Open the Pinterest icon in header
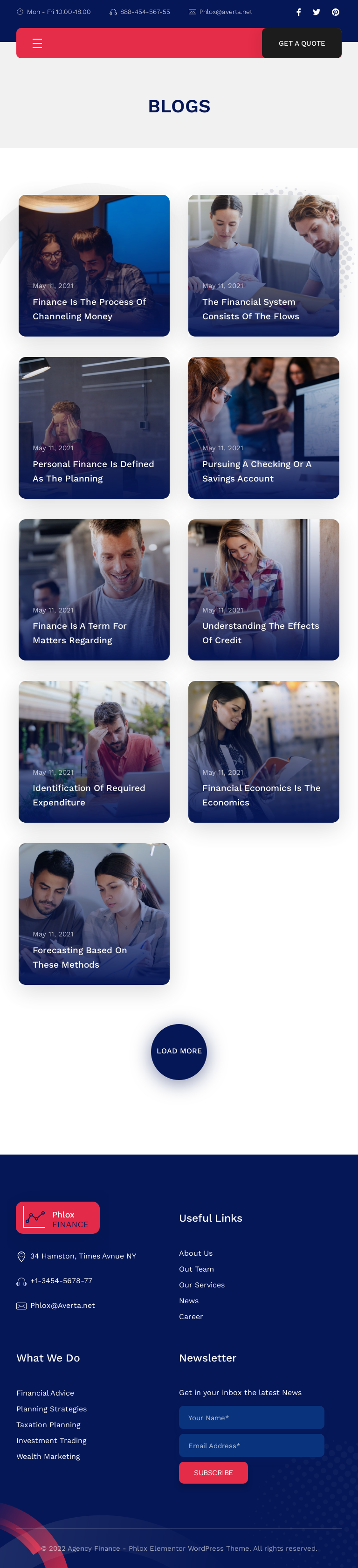 click(336, 12)
